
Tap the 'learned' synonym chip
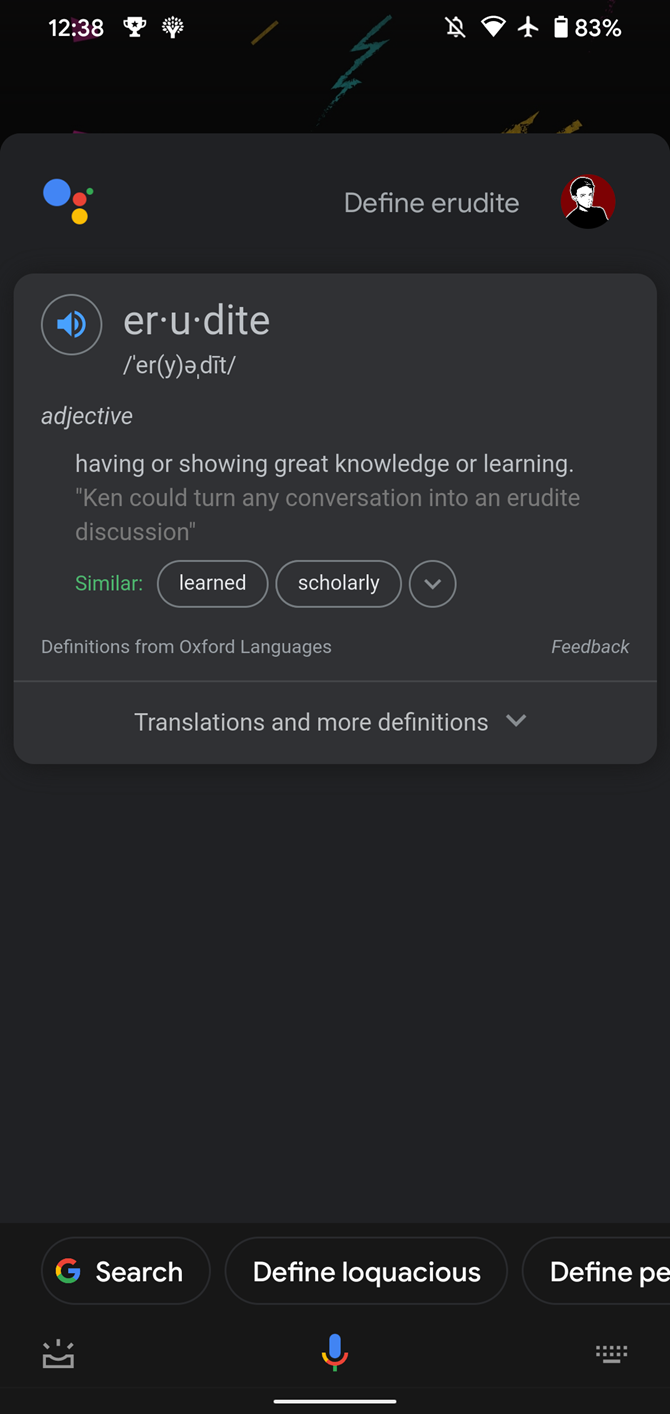tap(212, 583)
